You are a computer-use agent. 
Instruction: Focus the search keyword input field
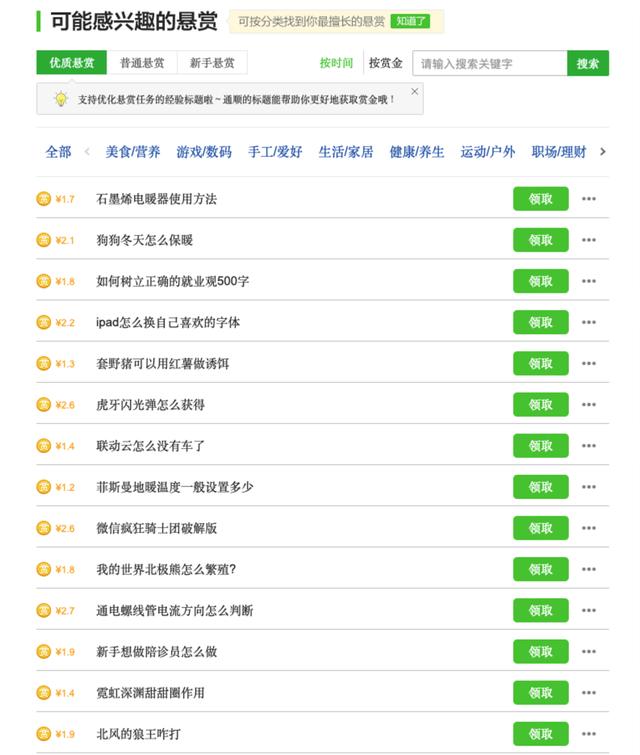coord(490,63)
